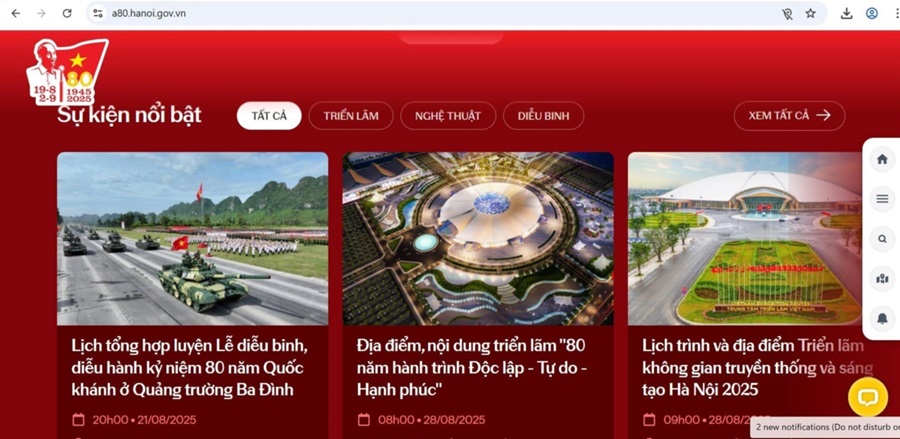Open the side panel notifications bell
This screenshot has height=439, width=900.
pyautogui.click(x=882, y=319)
